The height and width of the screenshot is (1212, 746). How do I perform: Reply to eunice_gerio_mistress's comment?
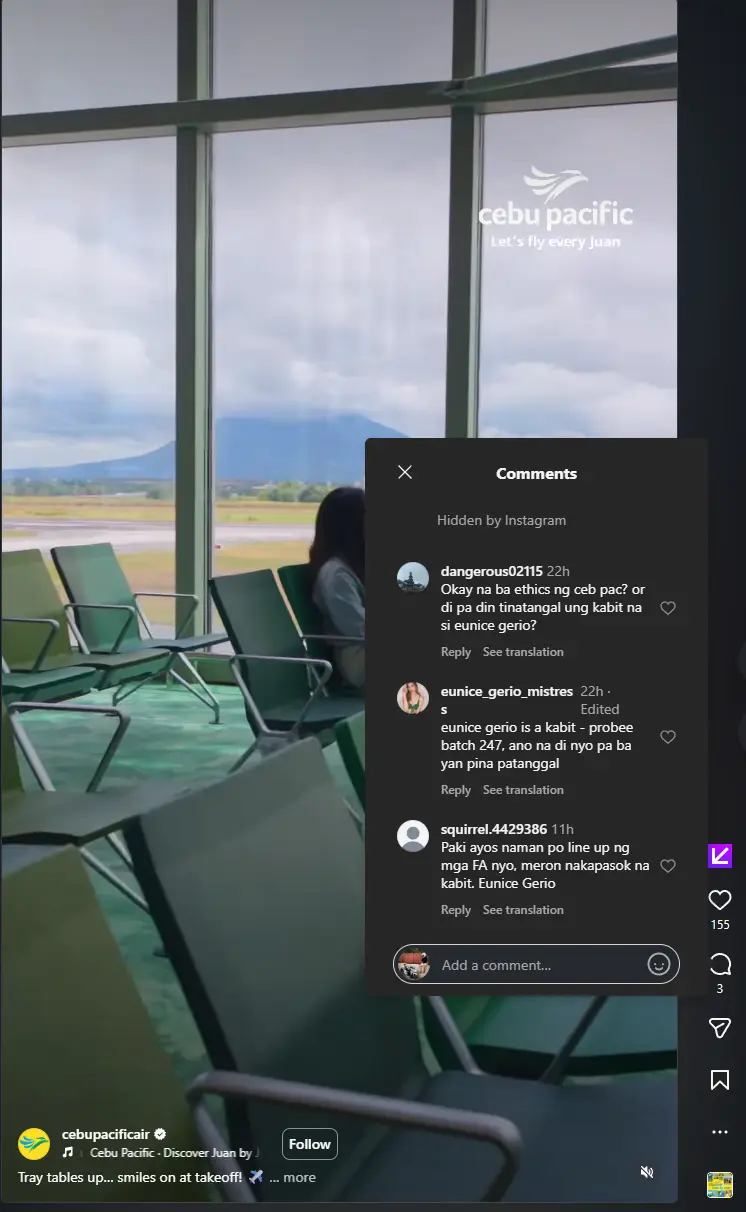[456, 790]
